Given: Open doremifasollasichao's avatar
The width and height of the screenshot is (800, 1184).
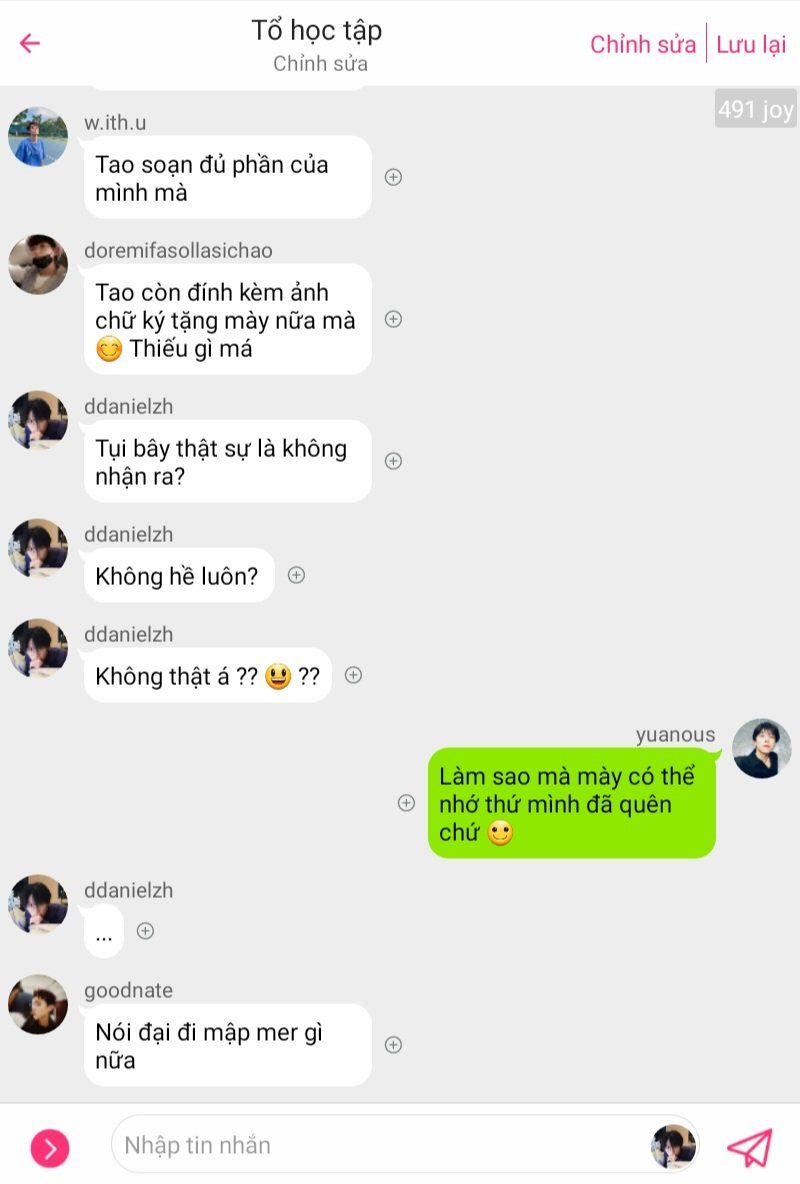Looking at the screenshot, I should (x=38, y=265).
